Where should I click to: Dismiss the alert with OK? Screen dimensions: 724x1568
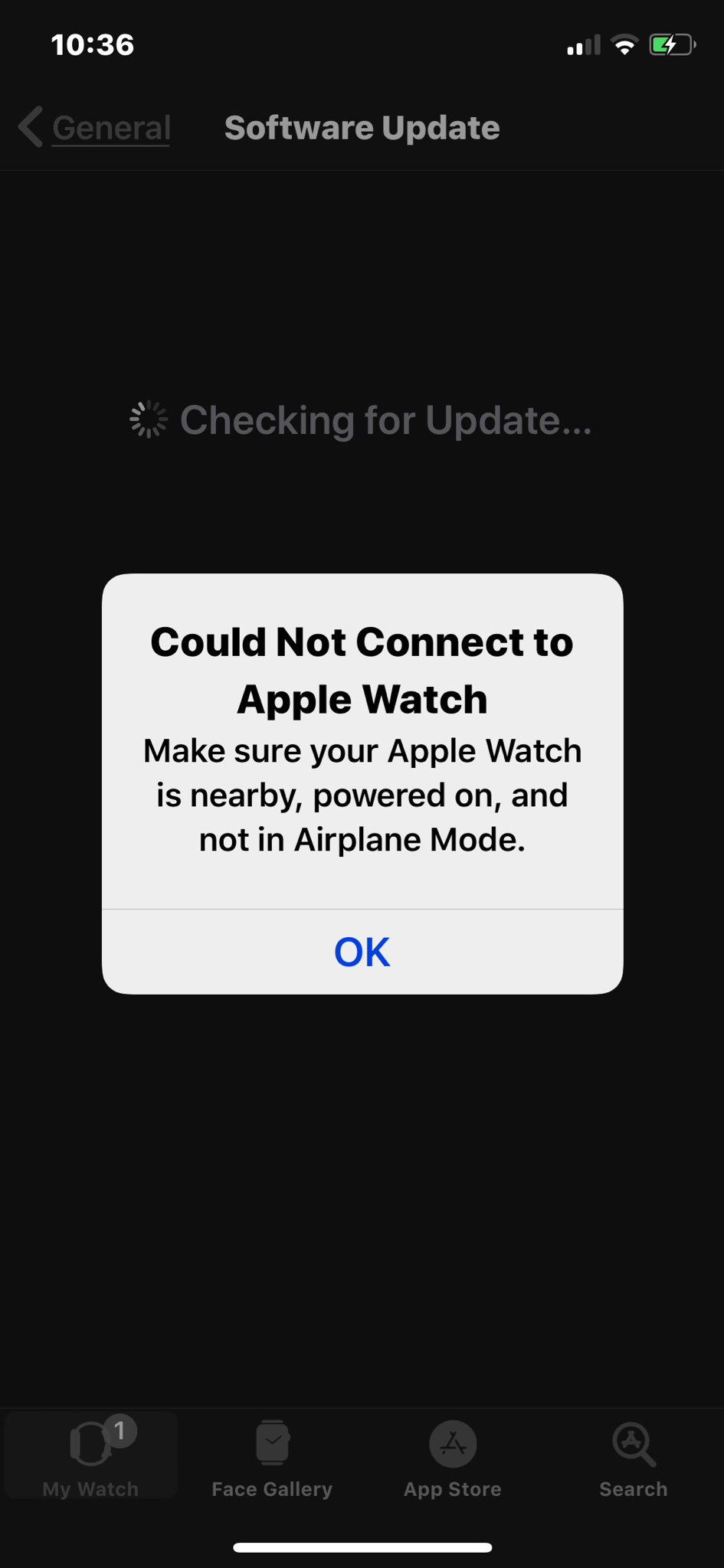[362, 952]
